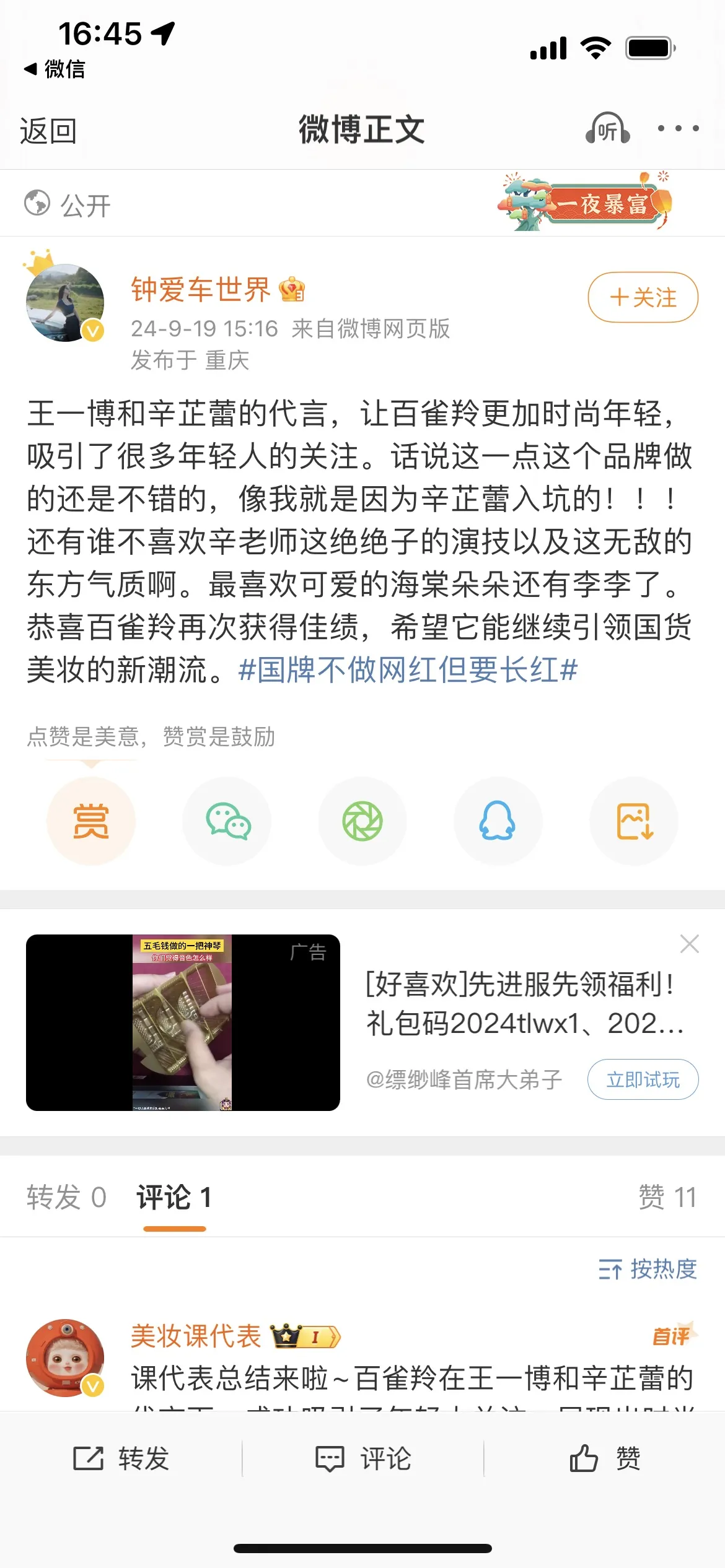Open 钟爱车世界's profile avatar
725x1568 pixels.
point(65,303)
